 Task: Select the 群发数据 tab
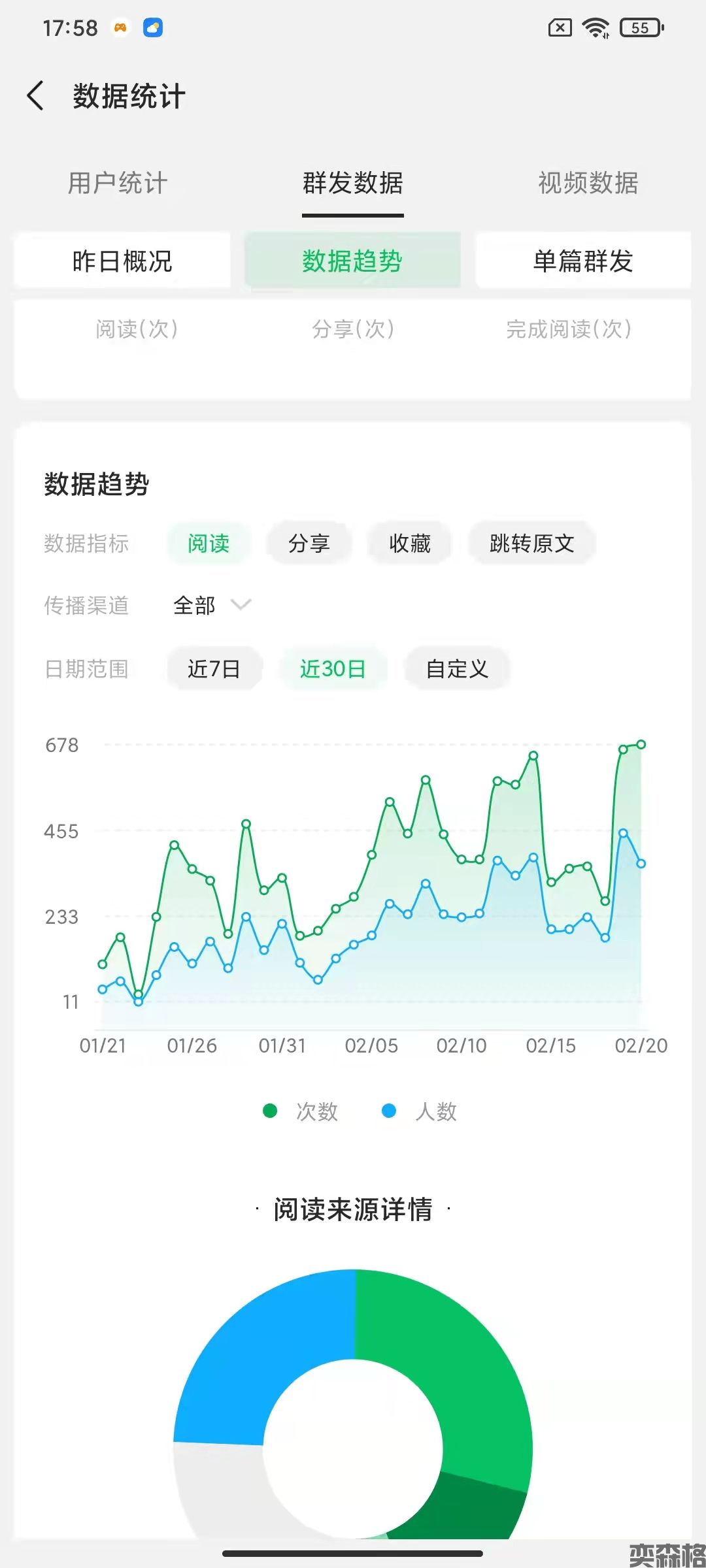click(x=352, y=183)
